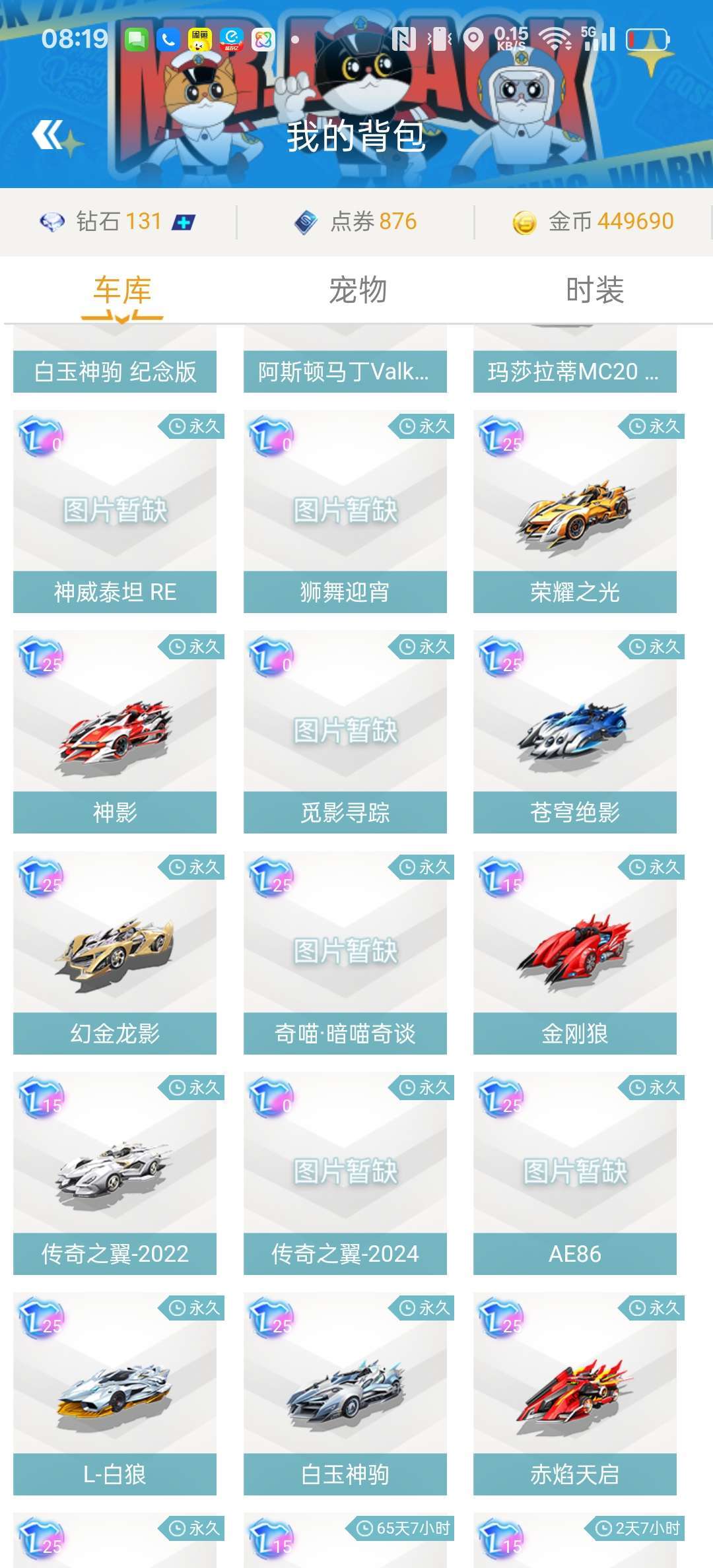View the L-白狼 car
Image resolution: width=713 pixels, height=1568 pixels.
pos(115,1394)
